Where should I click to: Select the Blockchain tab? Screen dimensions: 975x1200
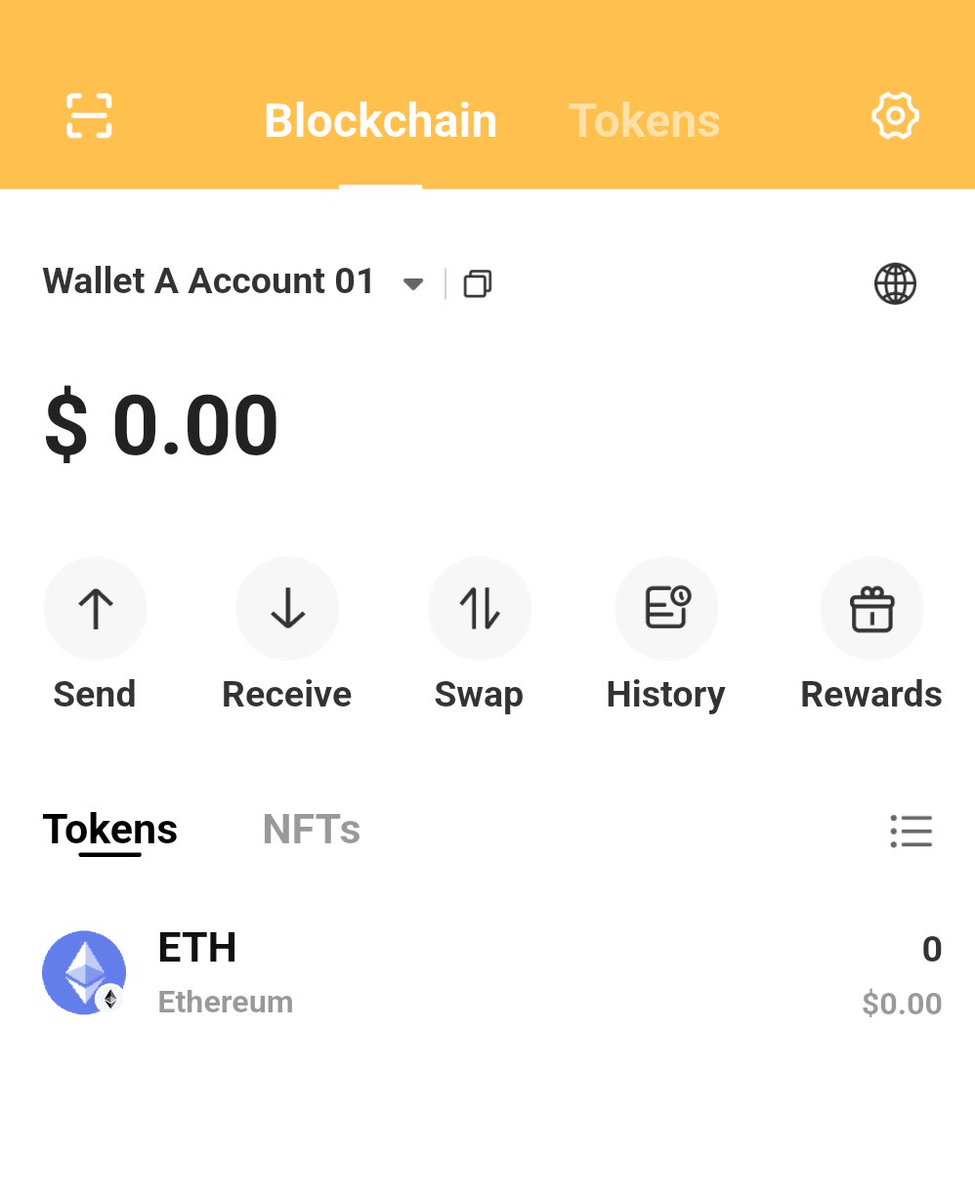380,121
